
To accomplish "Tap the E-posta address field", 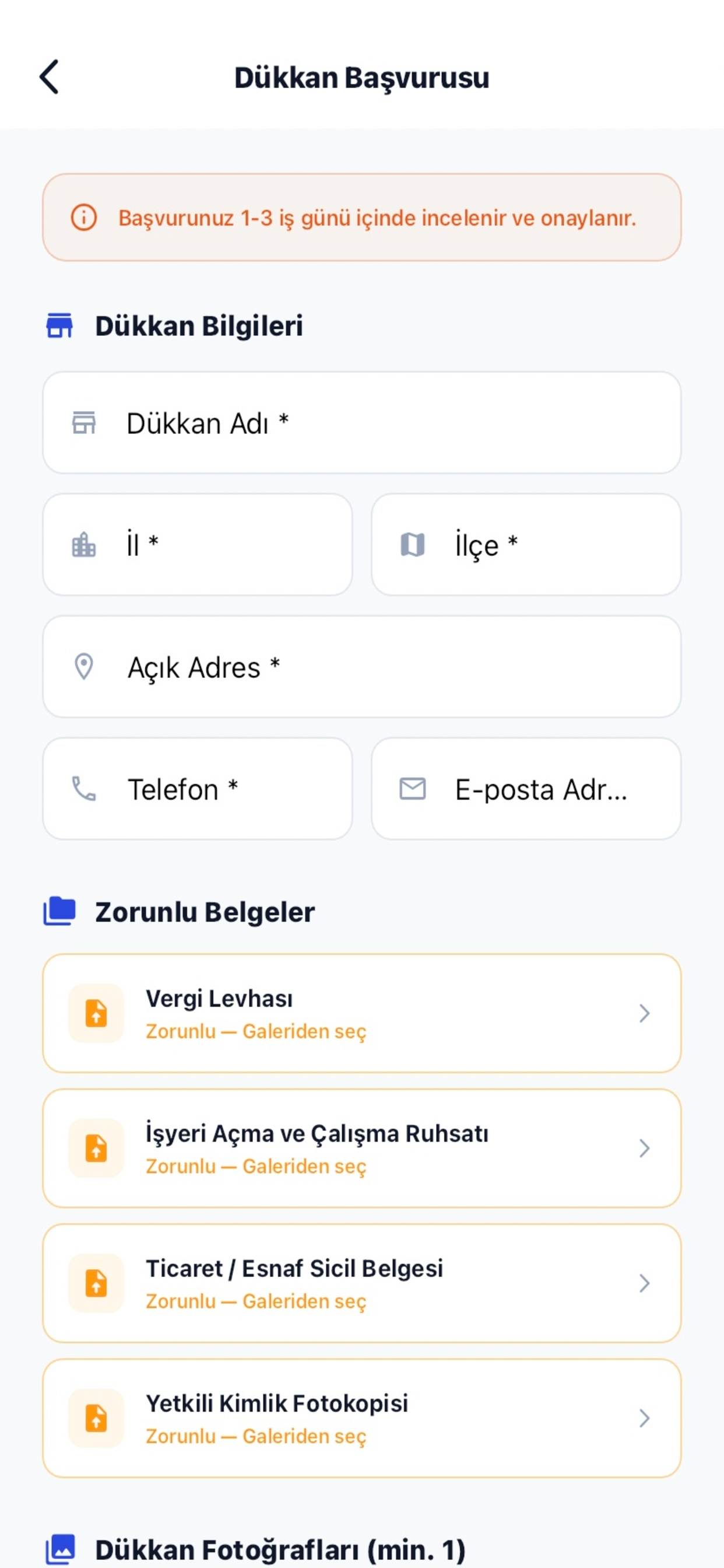I will pyautogui.click(x=526, y=788).
